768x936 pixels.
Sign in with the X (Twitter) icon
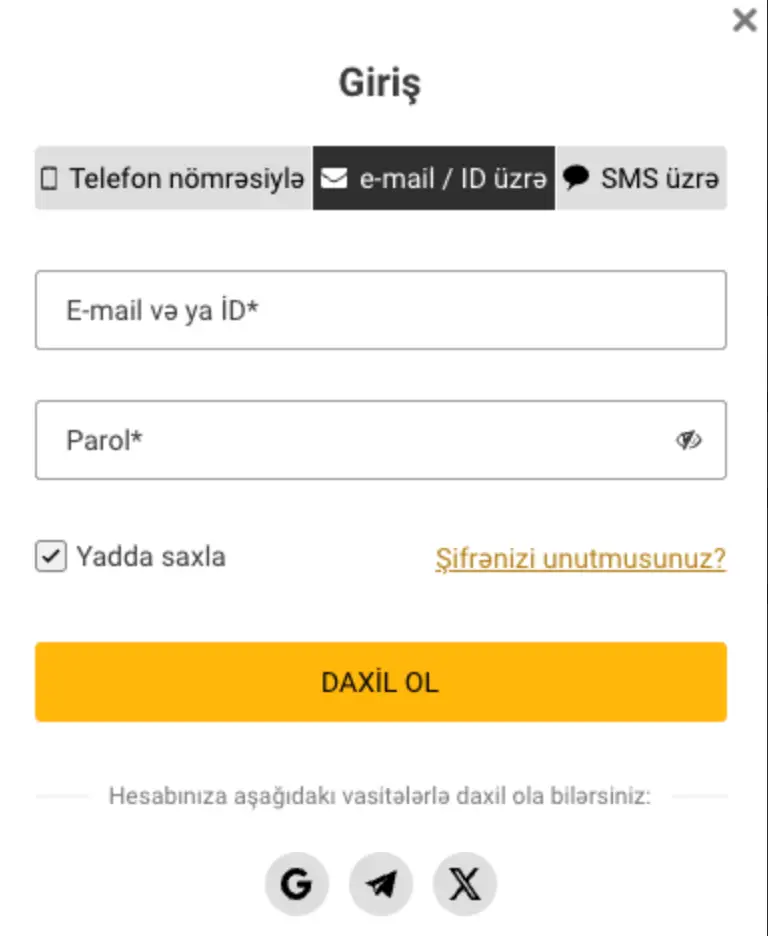pyautogui.click(x=464, y=883)
